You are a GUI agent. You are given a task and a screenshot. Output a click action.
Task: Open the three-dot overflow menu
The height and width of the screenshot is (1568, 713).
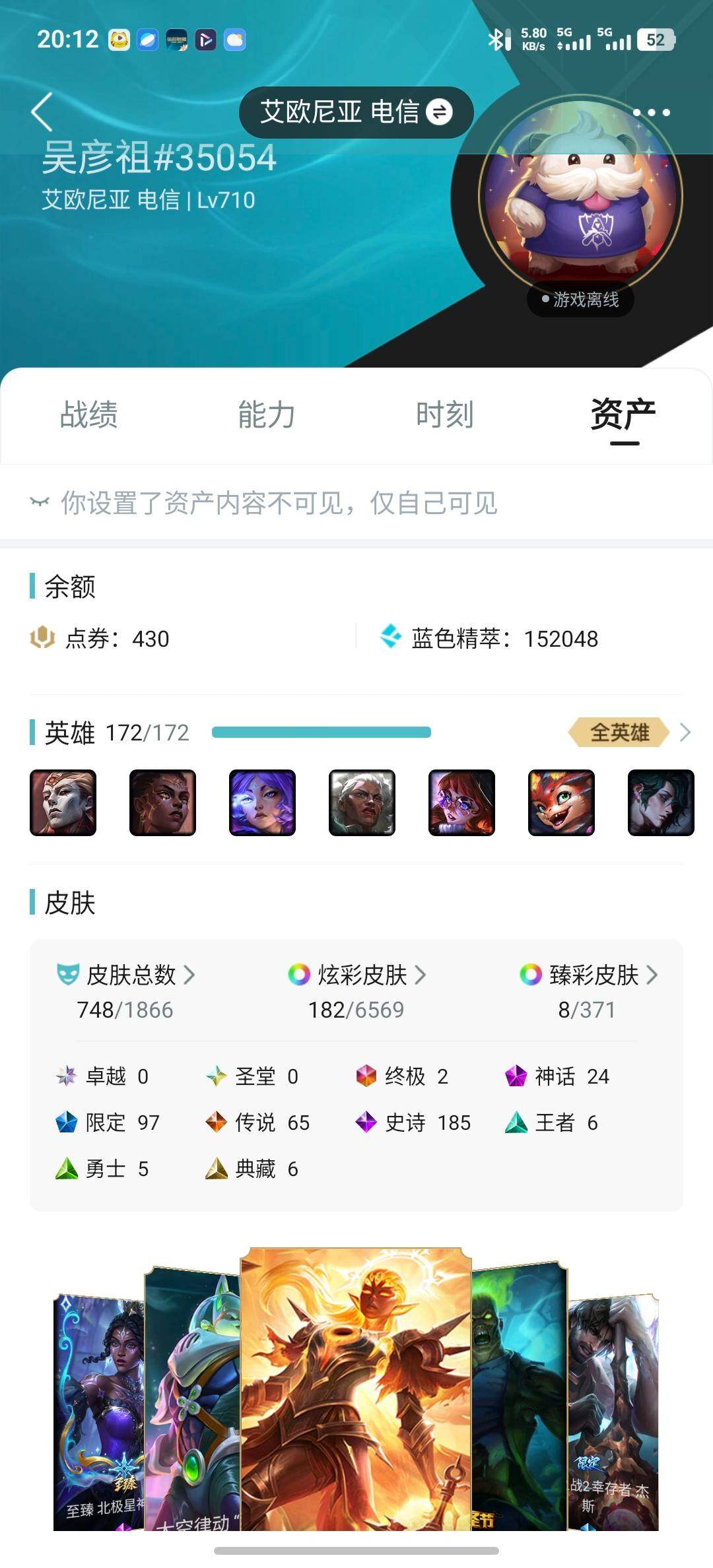pos(651,113)
